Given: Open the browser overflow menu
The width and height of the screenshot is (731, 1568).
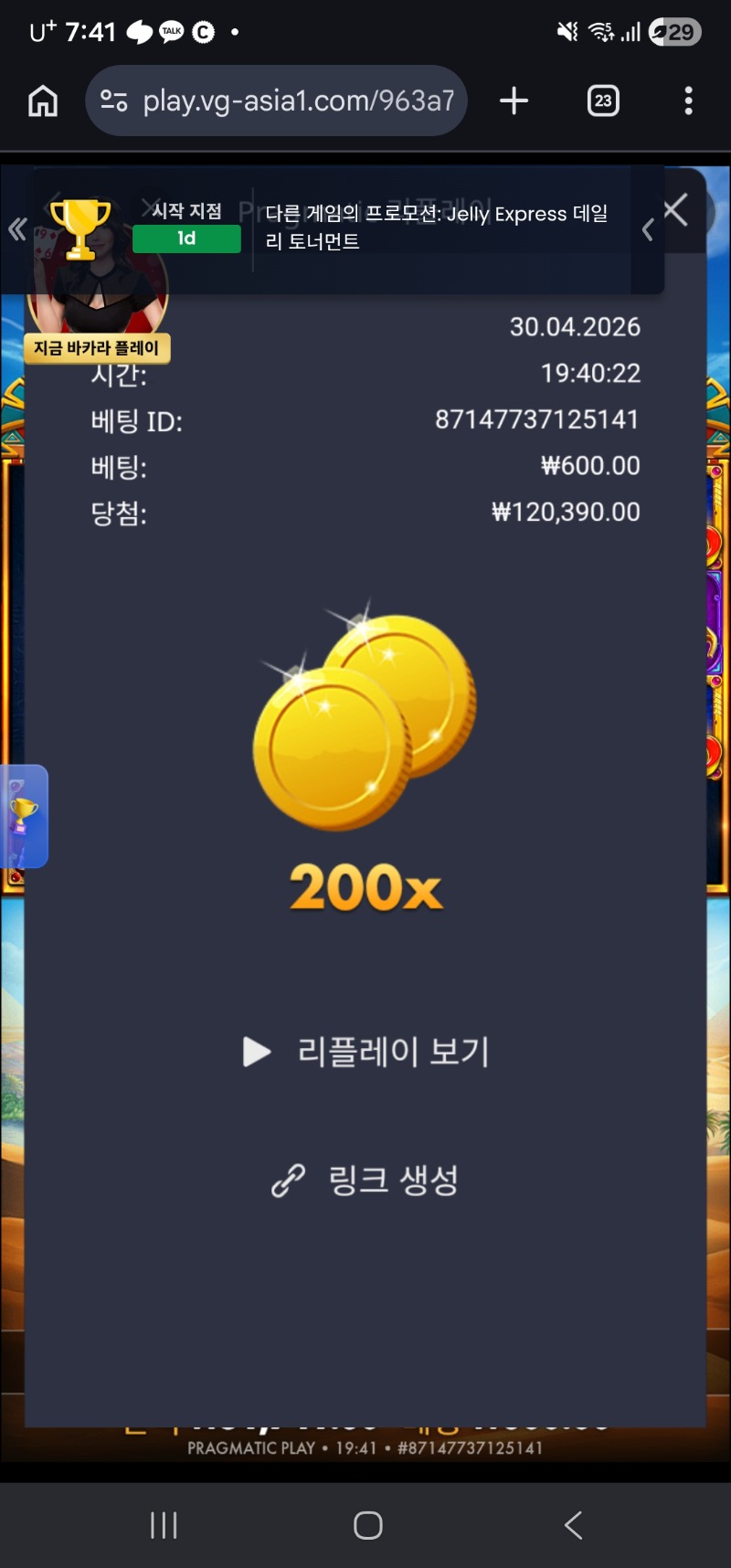Looking at the screenshot, I should (688, 101).
